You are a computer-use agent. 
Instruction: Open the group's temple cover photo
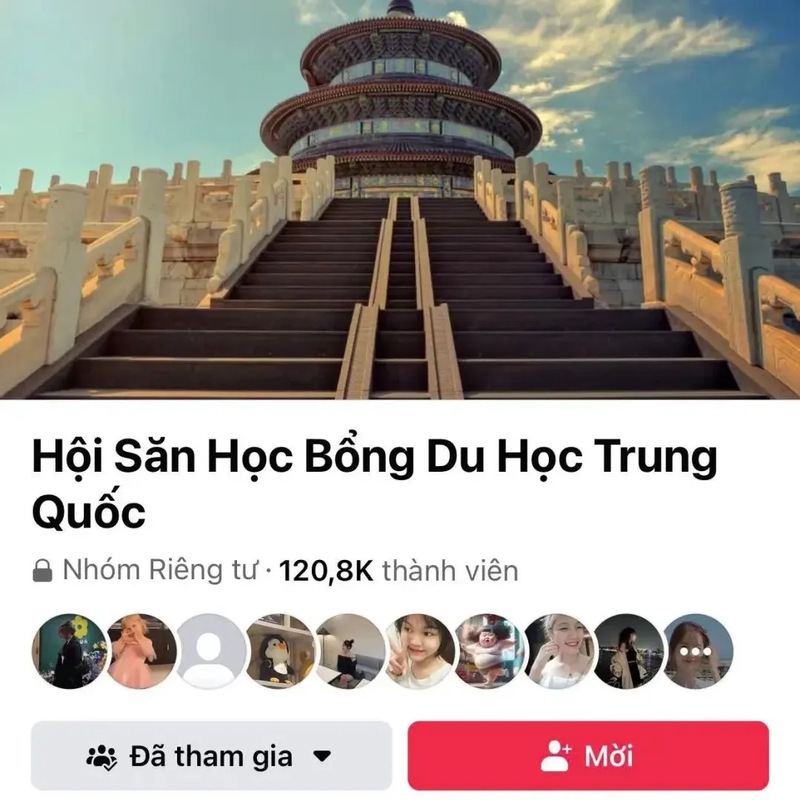400,200
